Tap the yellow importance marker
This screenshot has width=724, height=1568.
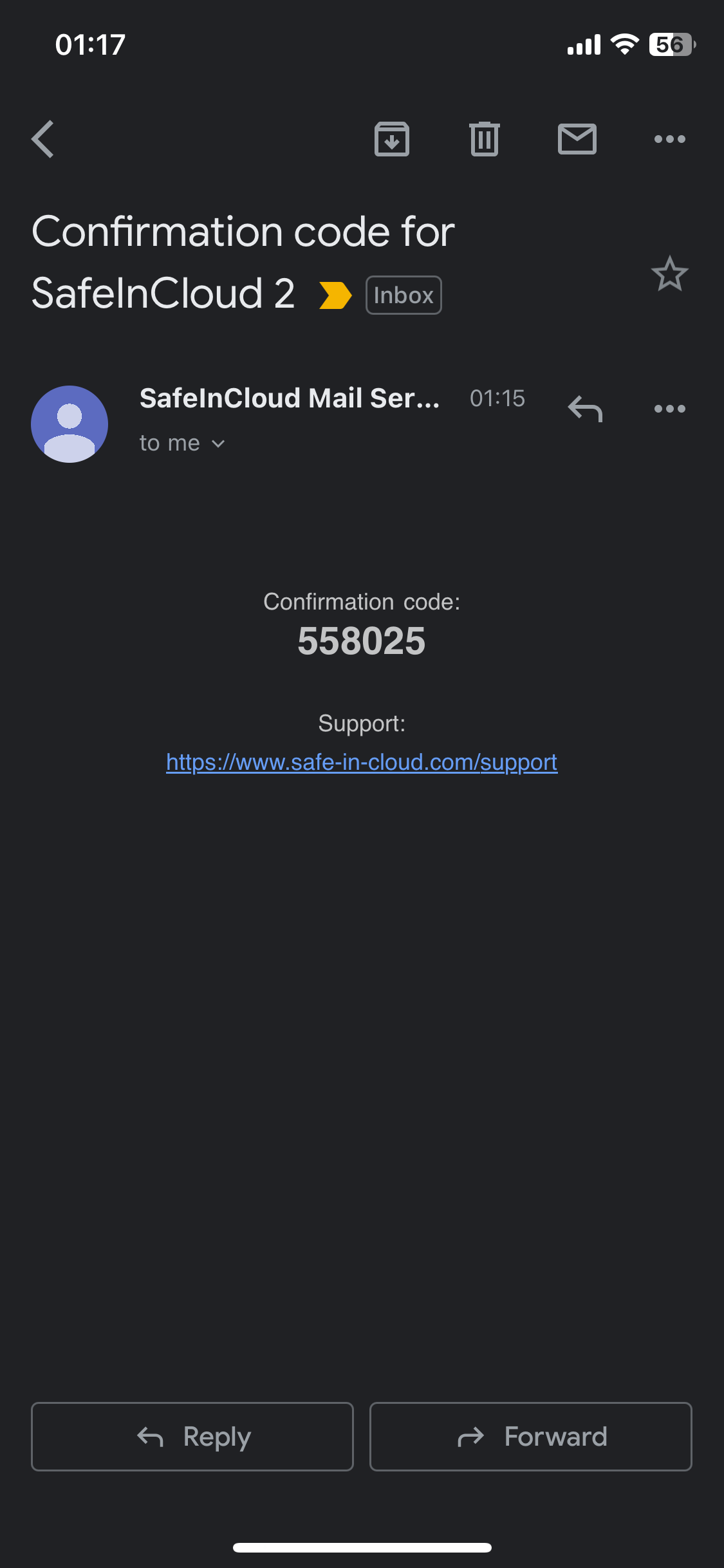click(335, 295)
